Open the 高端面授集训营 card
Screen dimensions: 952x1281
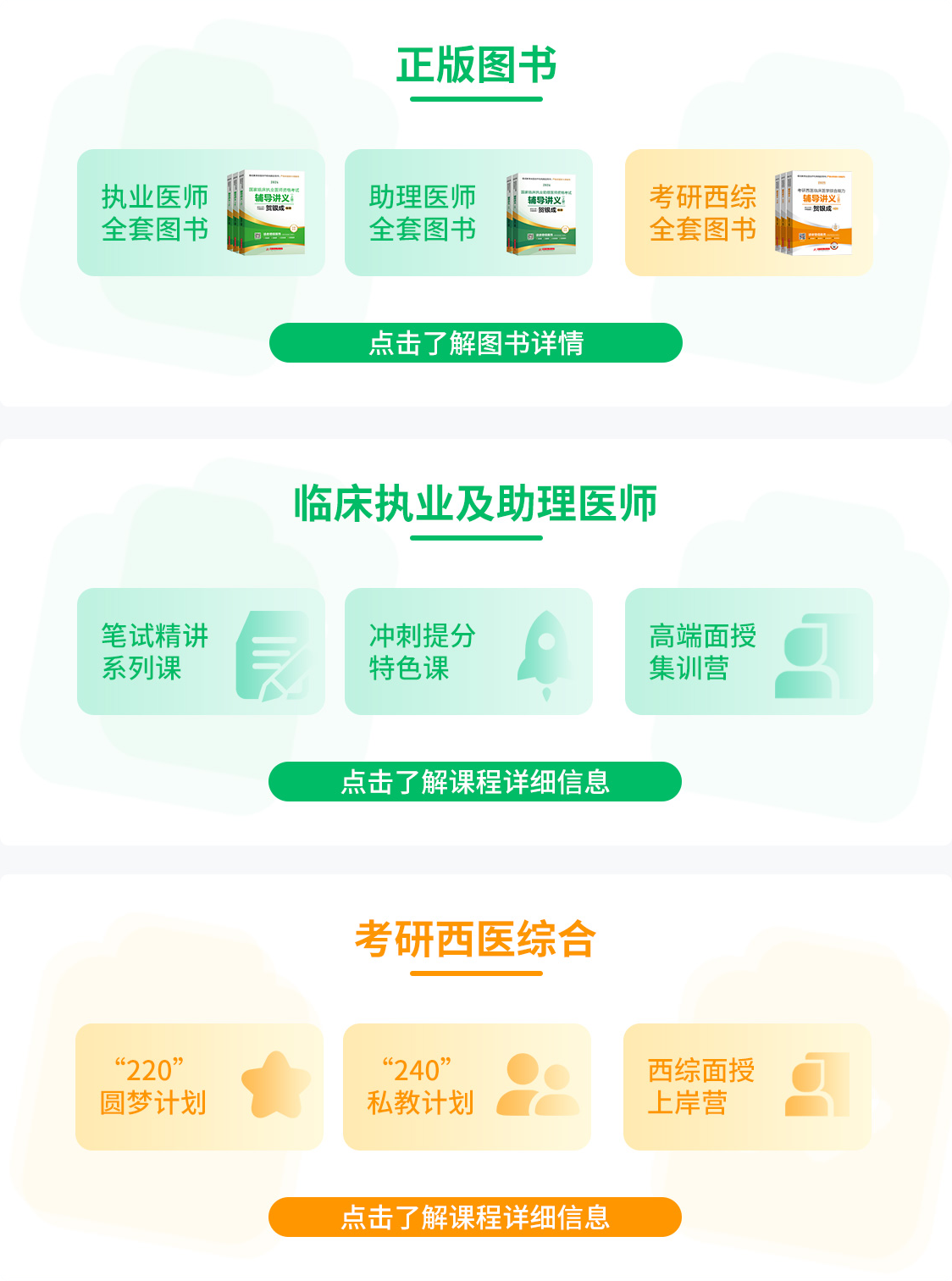tap(749, 652)
